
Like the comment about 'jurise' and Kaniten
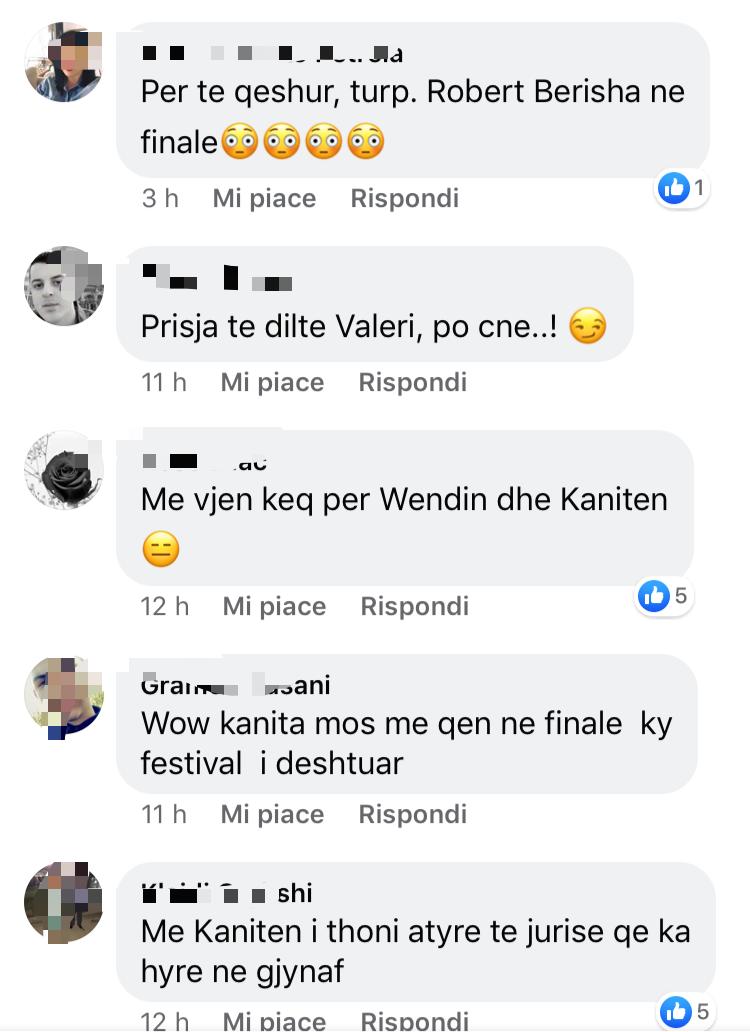click(274, 1020)
